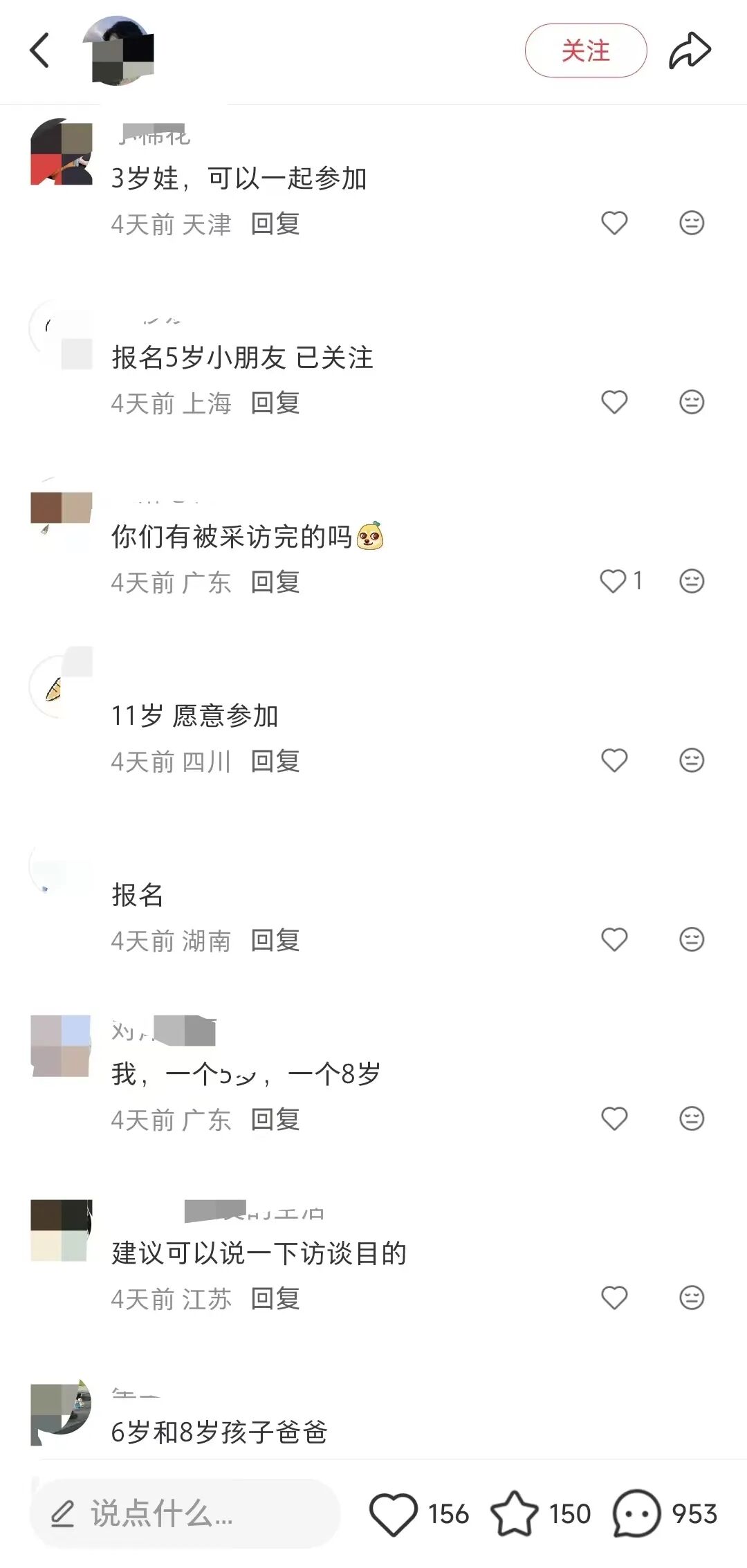Open the post author's avatar in header
747x1568 pixels.
[119, 51]
